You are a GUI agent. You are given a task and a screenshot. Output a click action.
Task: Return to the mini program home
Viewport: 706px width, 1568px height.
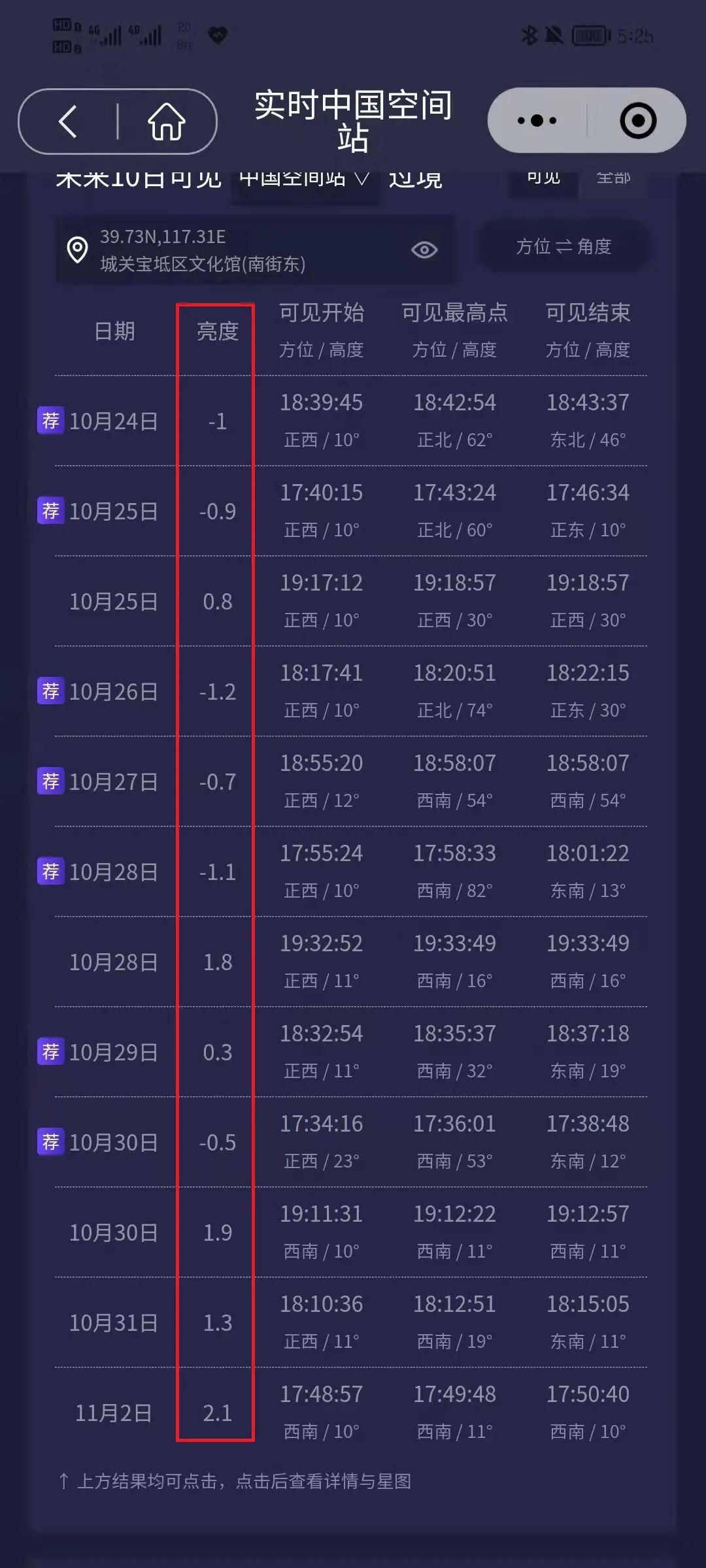[167, 122]
